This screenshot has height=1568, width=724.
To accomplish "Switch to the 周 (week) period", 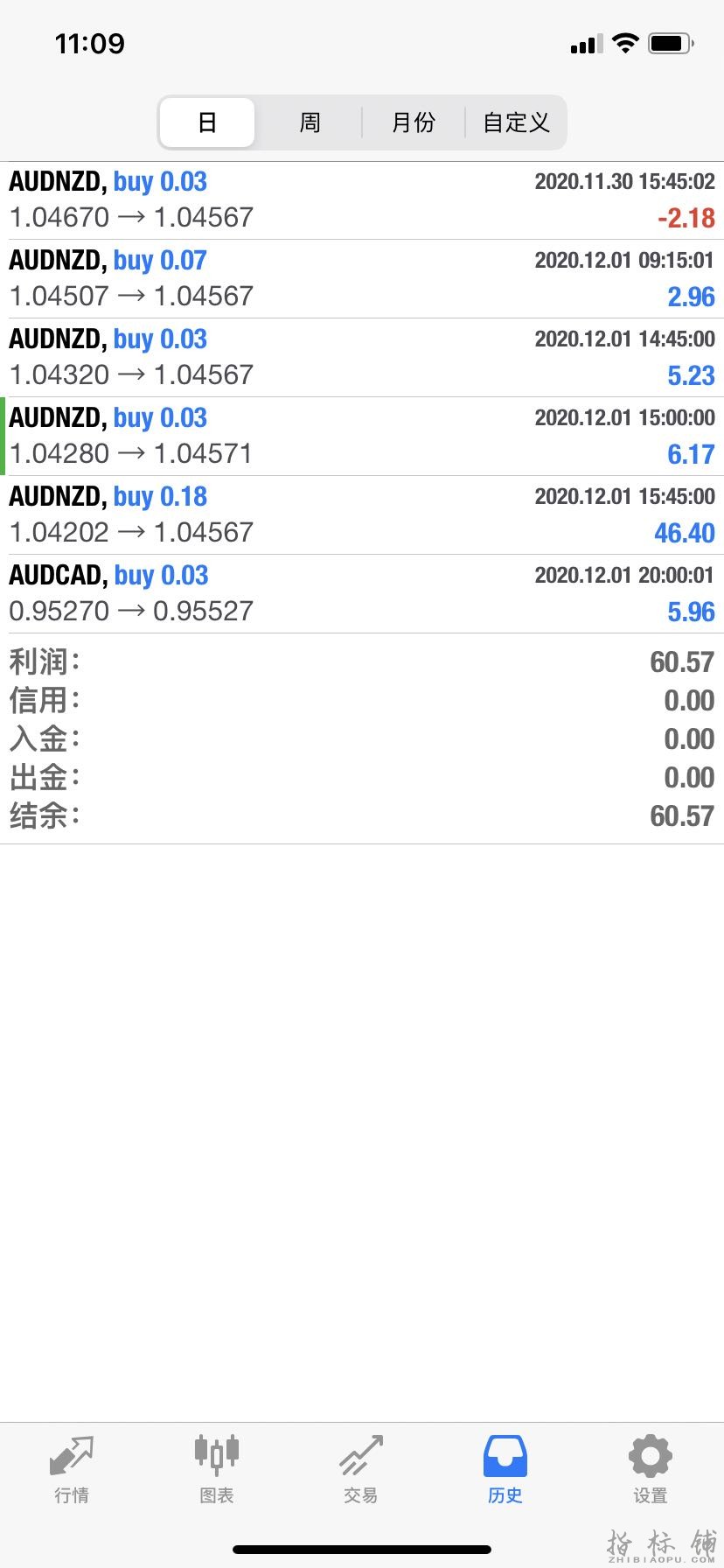I will click(310, 122).
